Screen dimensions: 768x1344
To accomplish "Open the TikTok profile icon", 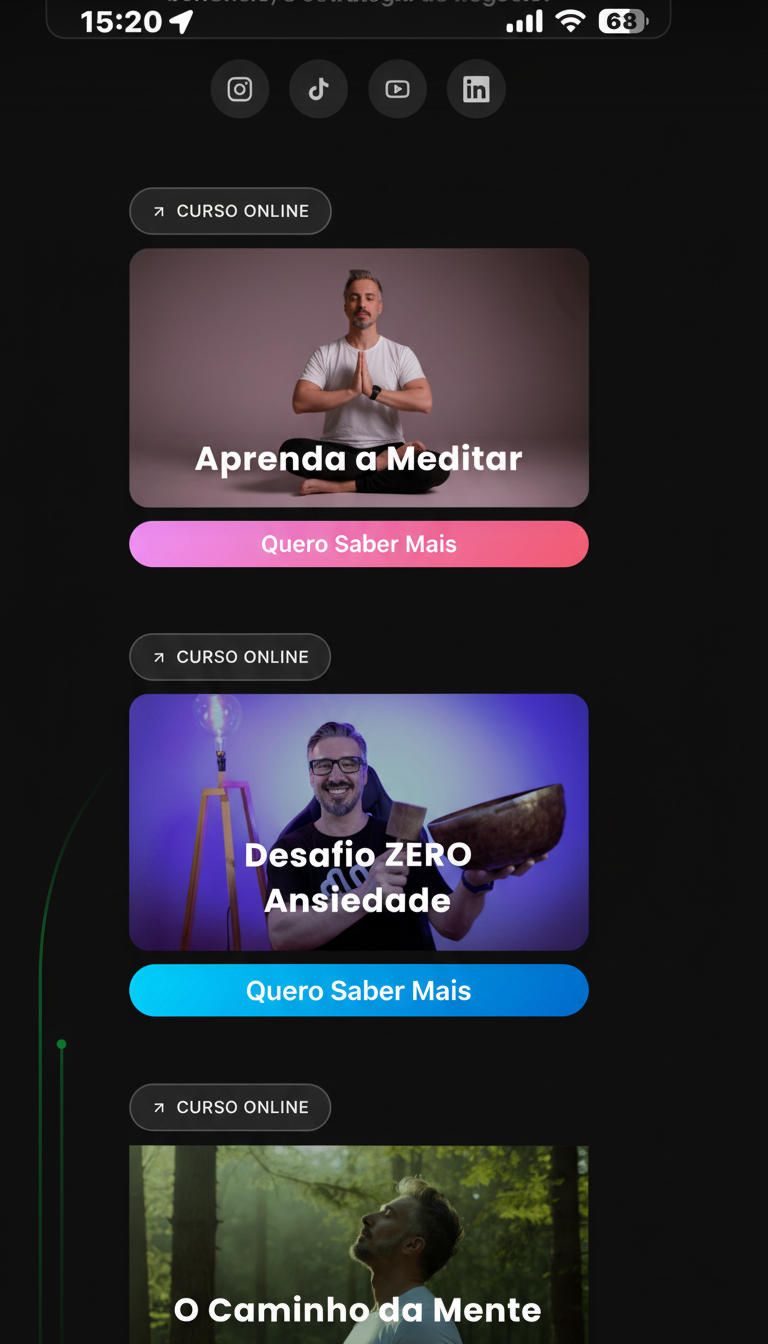I will tap(318, 90).
